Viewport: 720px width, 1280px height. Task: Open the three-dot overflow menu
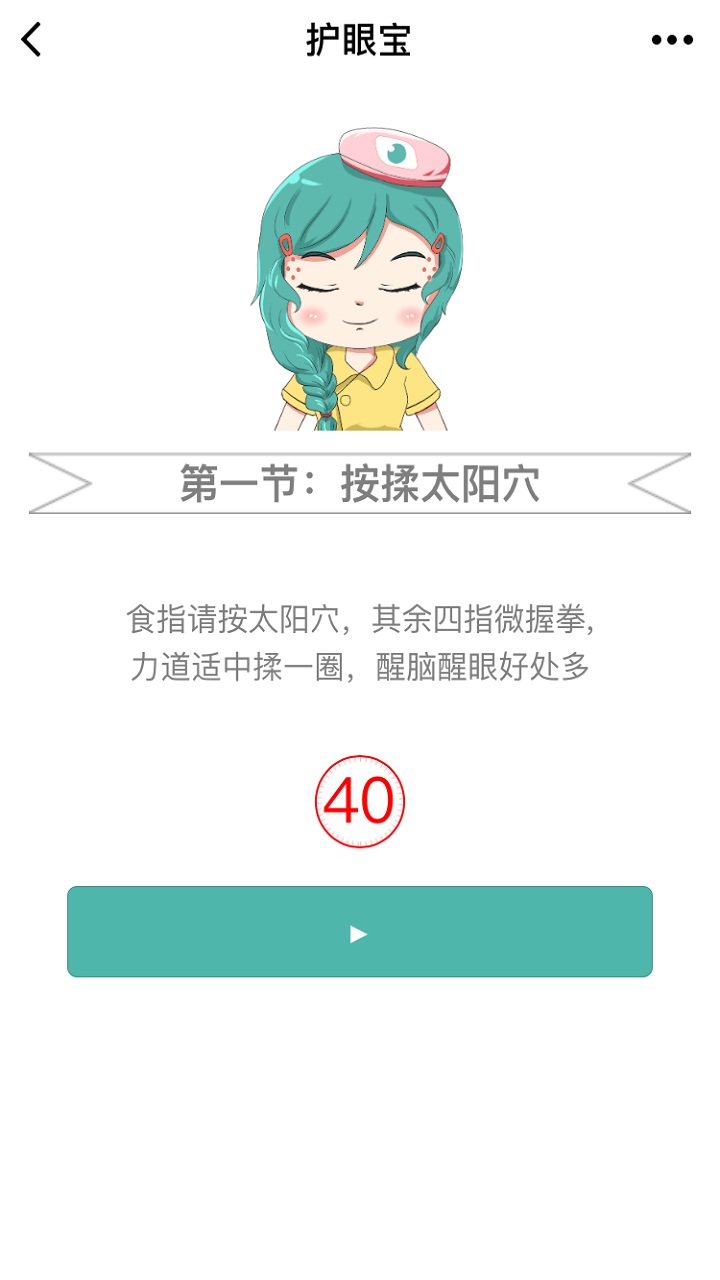pos(672,40)
